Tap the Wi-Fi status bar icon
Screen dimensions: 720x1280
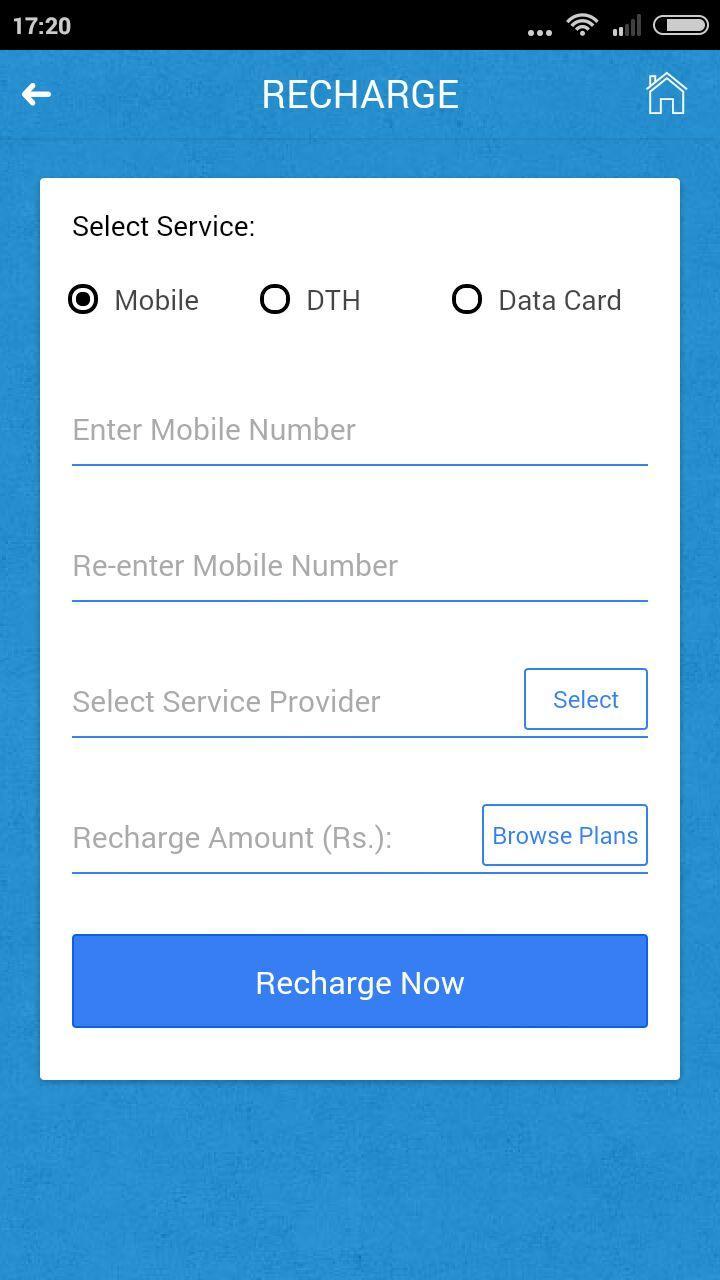click(x=582, y=27)
